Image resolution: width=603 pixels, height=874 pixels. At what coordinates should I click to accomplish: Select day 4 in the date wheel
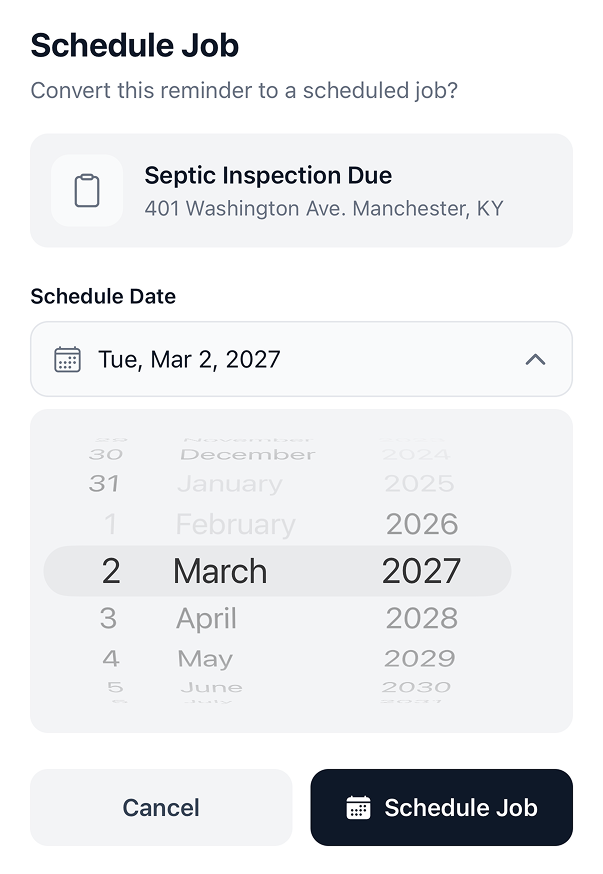[x=111, y=659]
